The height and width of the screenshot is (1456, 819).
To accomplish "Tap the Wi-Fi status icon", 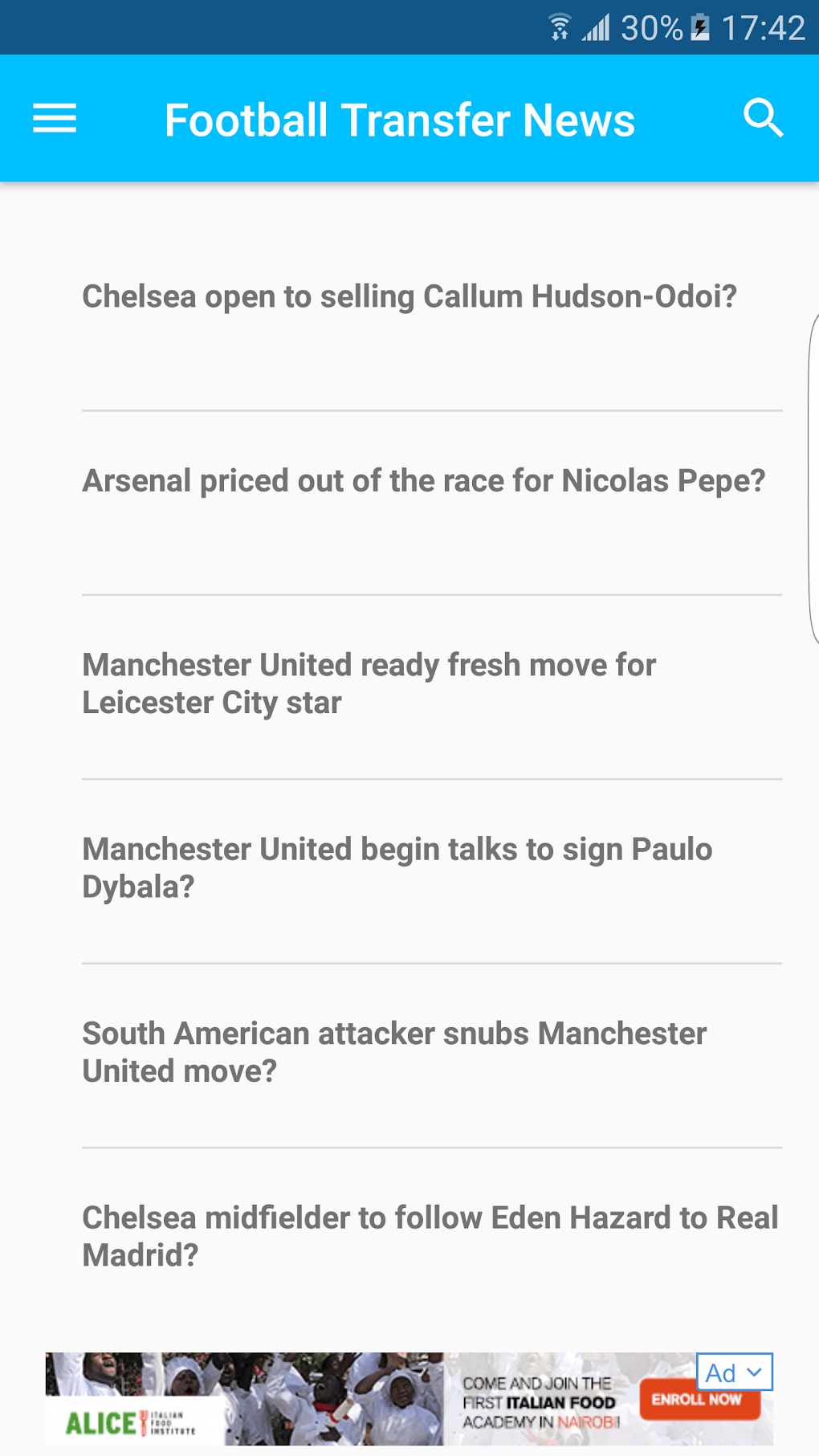I will pos(558,27).
